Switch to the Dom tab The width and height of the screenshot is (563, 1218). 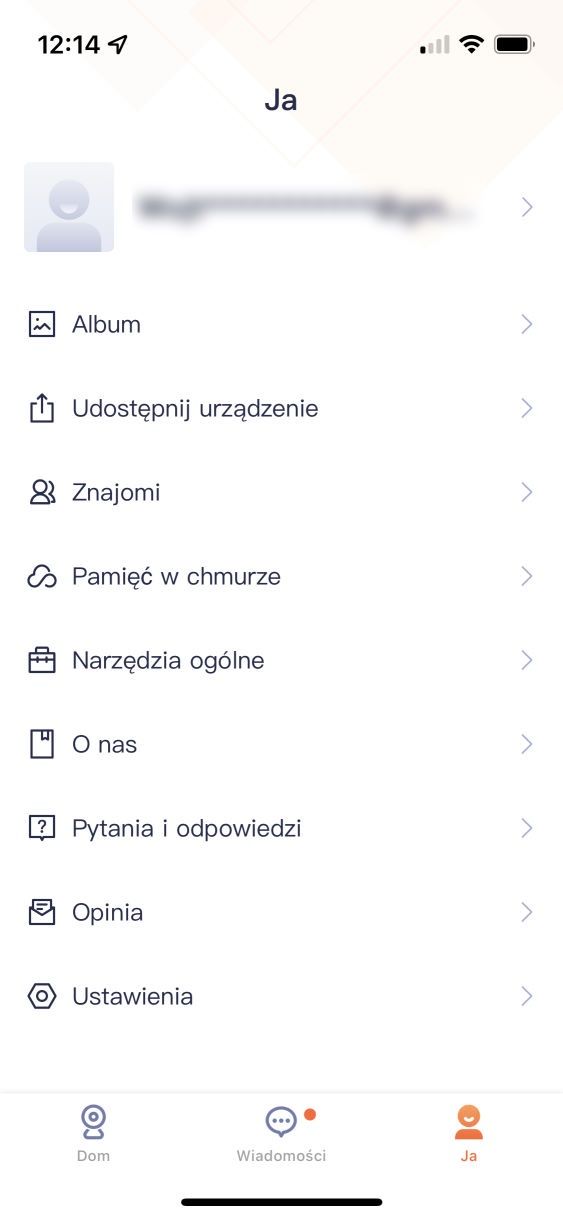(94, 1134)
